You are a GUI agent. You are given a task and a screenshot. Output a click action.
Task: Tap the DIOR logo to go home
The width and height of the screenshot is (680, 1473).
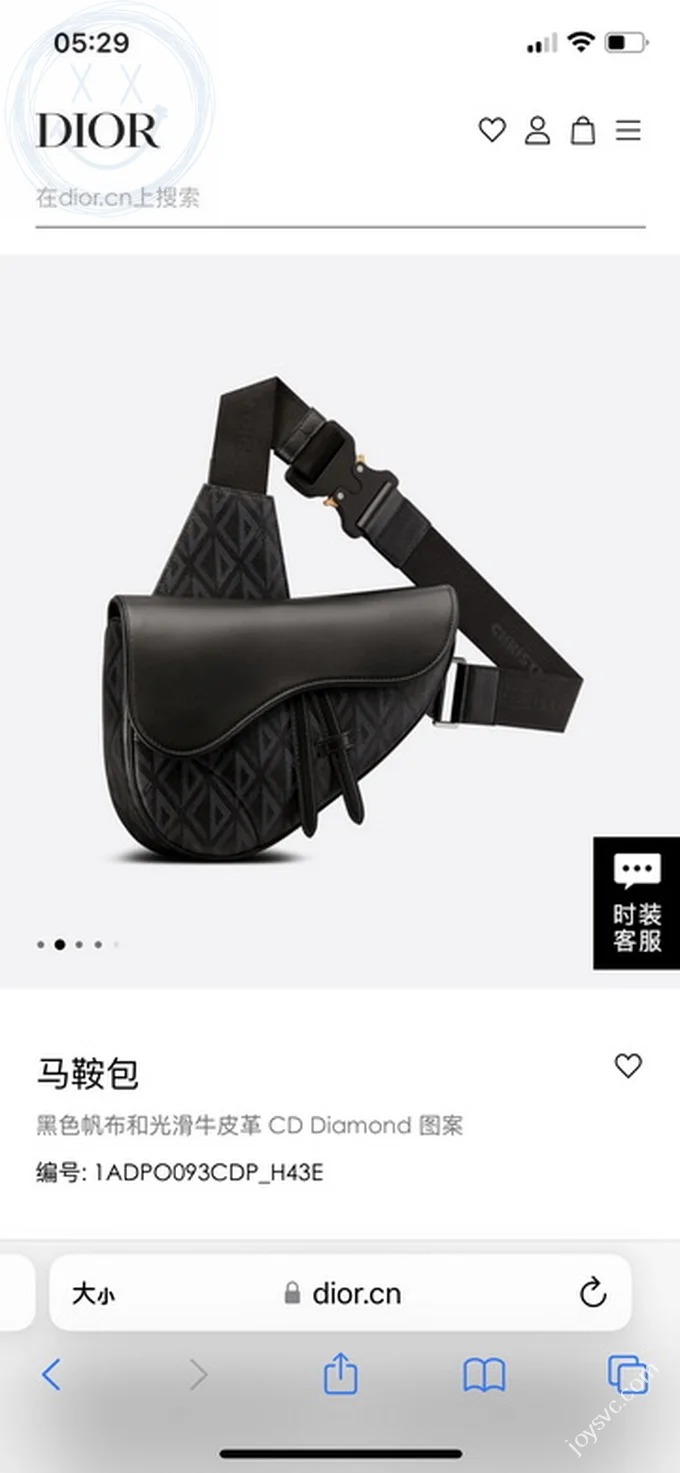tap(98, 131)
